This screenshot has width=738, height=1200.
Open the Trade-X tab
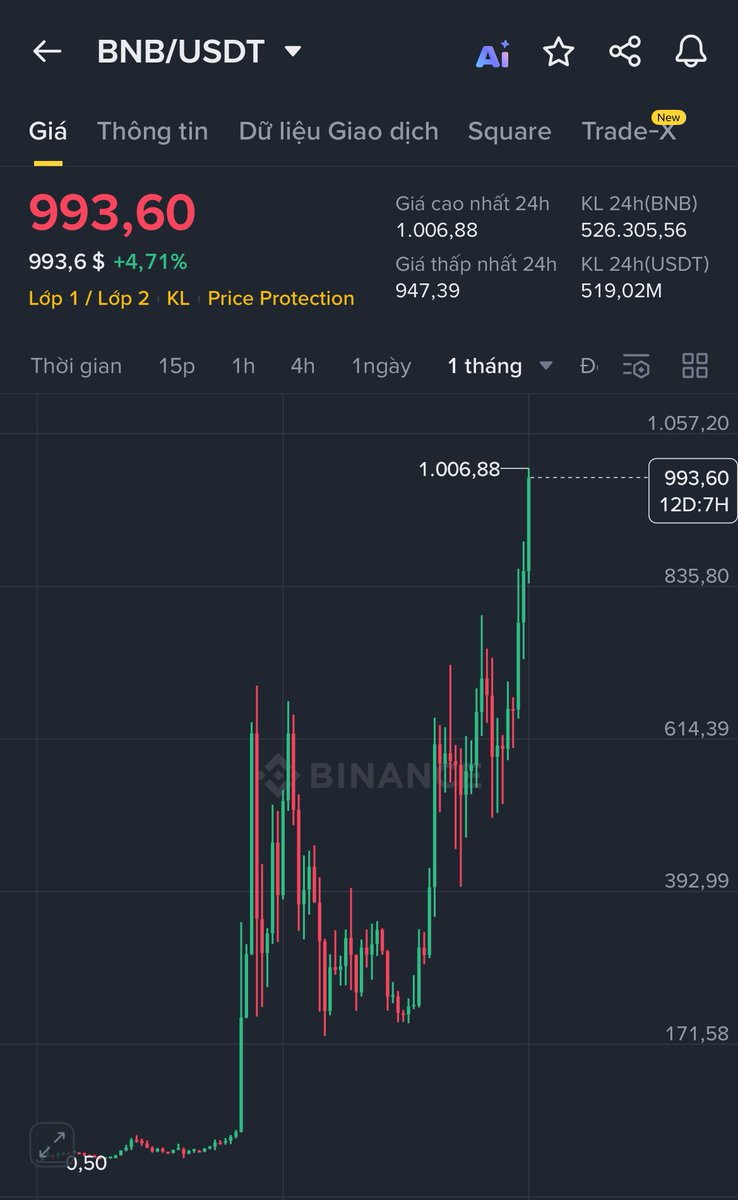629,131
